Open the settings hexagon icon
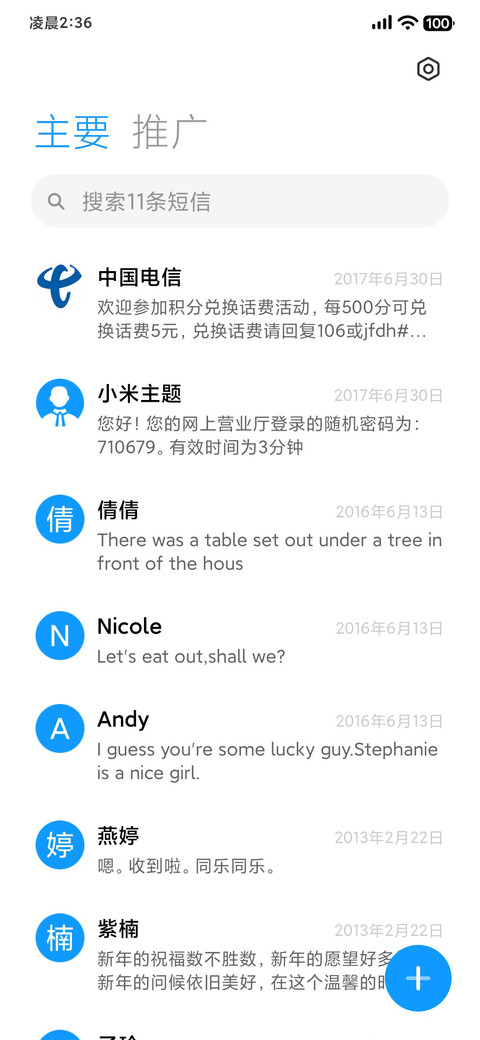Viewport: 480px width, 1040px height. (x=428, y=69)
